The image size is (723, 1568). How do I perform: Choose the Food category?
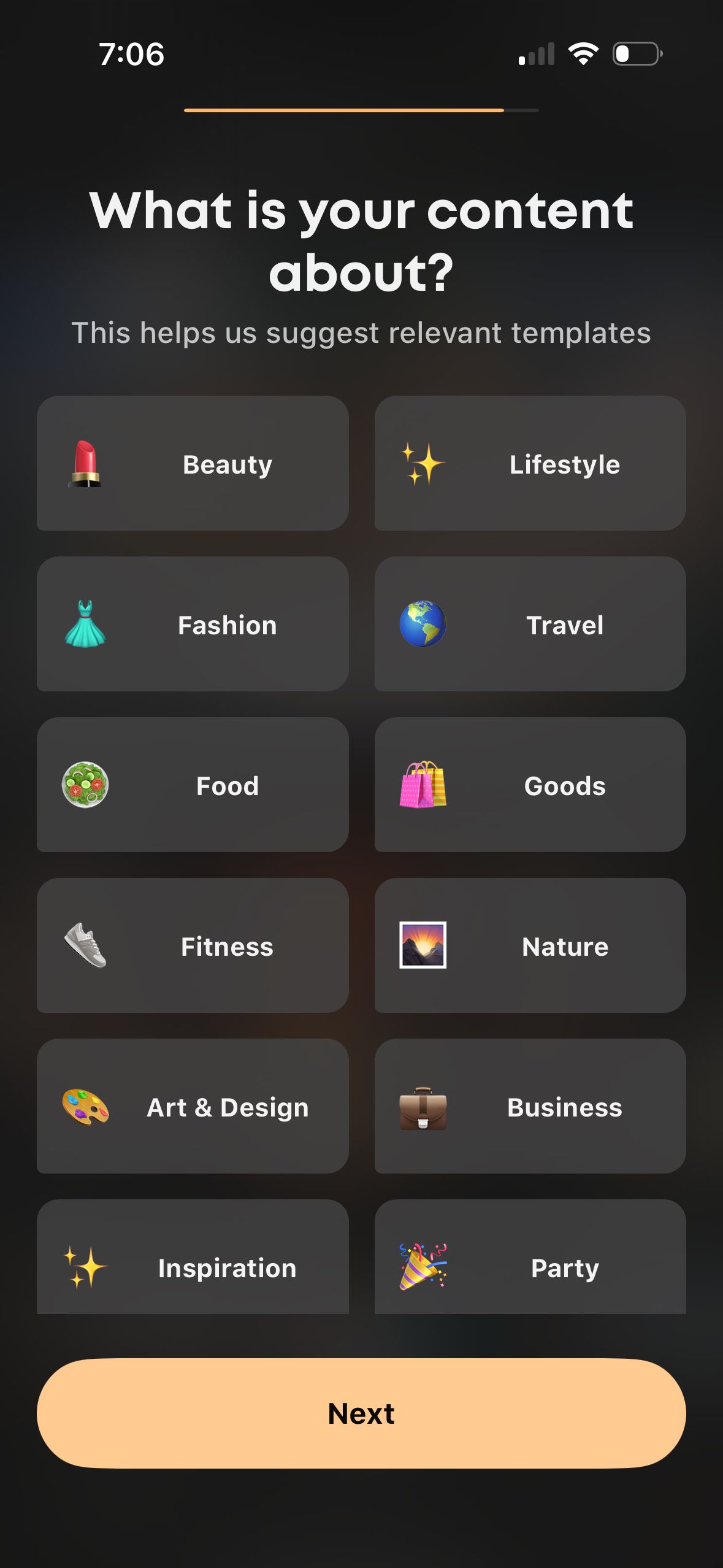coord(193,785)
